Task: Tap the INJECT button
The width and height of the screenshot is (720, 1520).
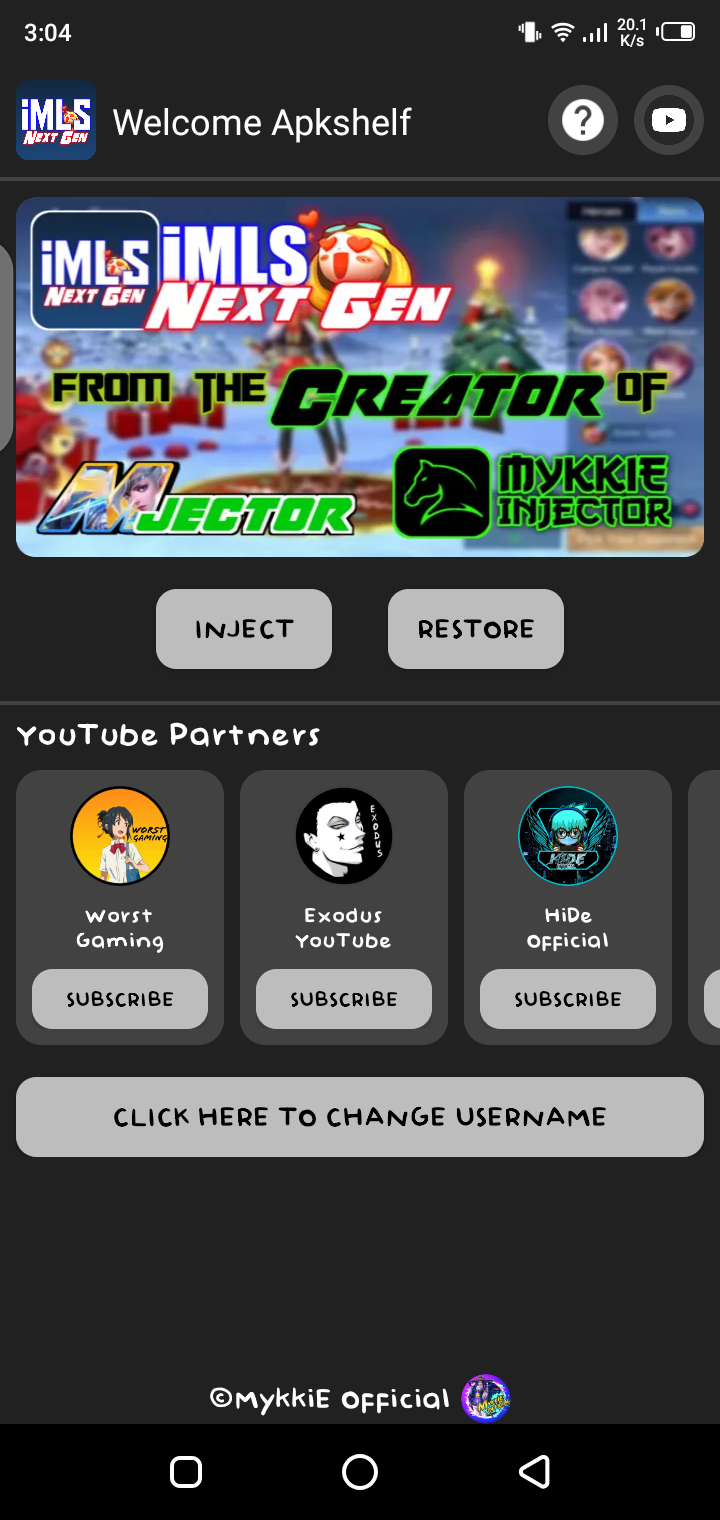Action: pos(244,629)
